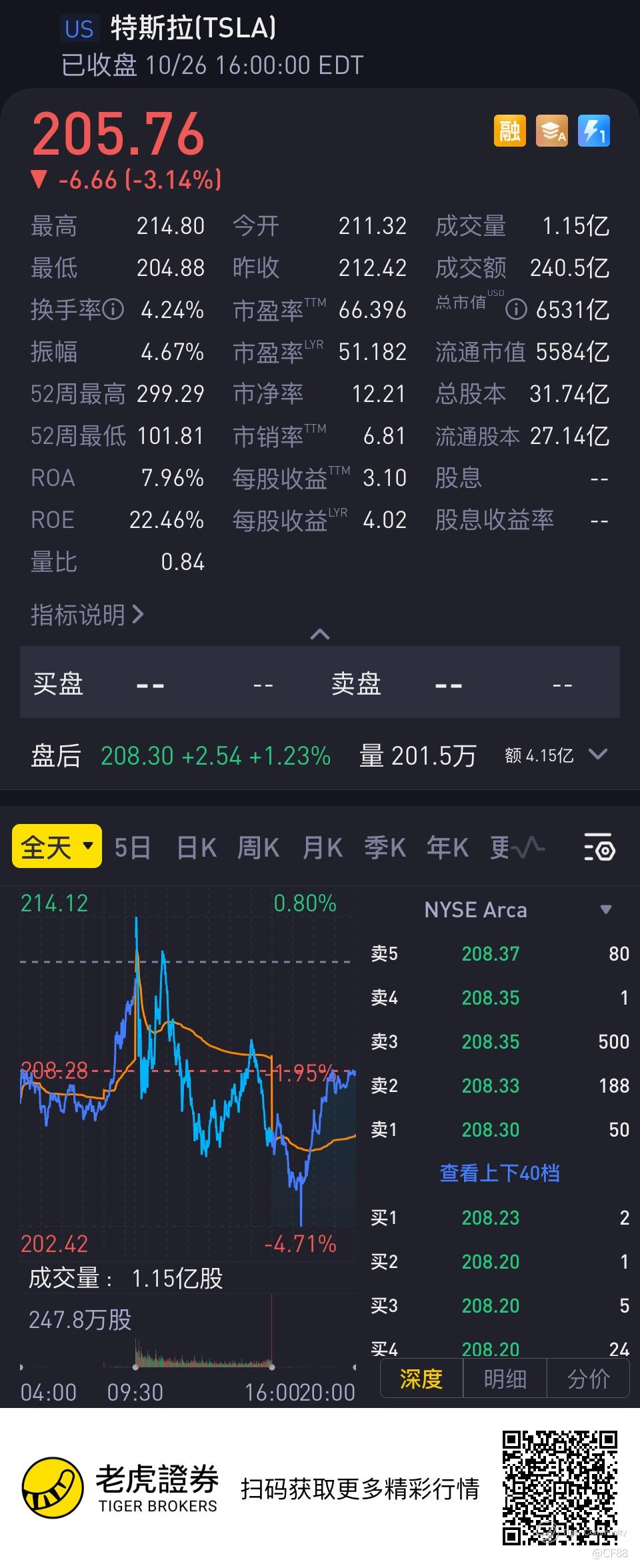Expand the 盘后 after-hours details
Screen dimensions: 640x1568
tap(598, 755)
